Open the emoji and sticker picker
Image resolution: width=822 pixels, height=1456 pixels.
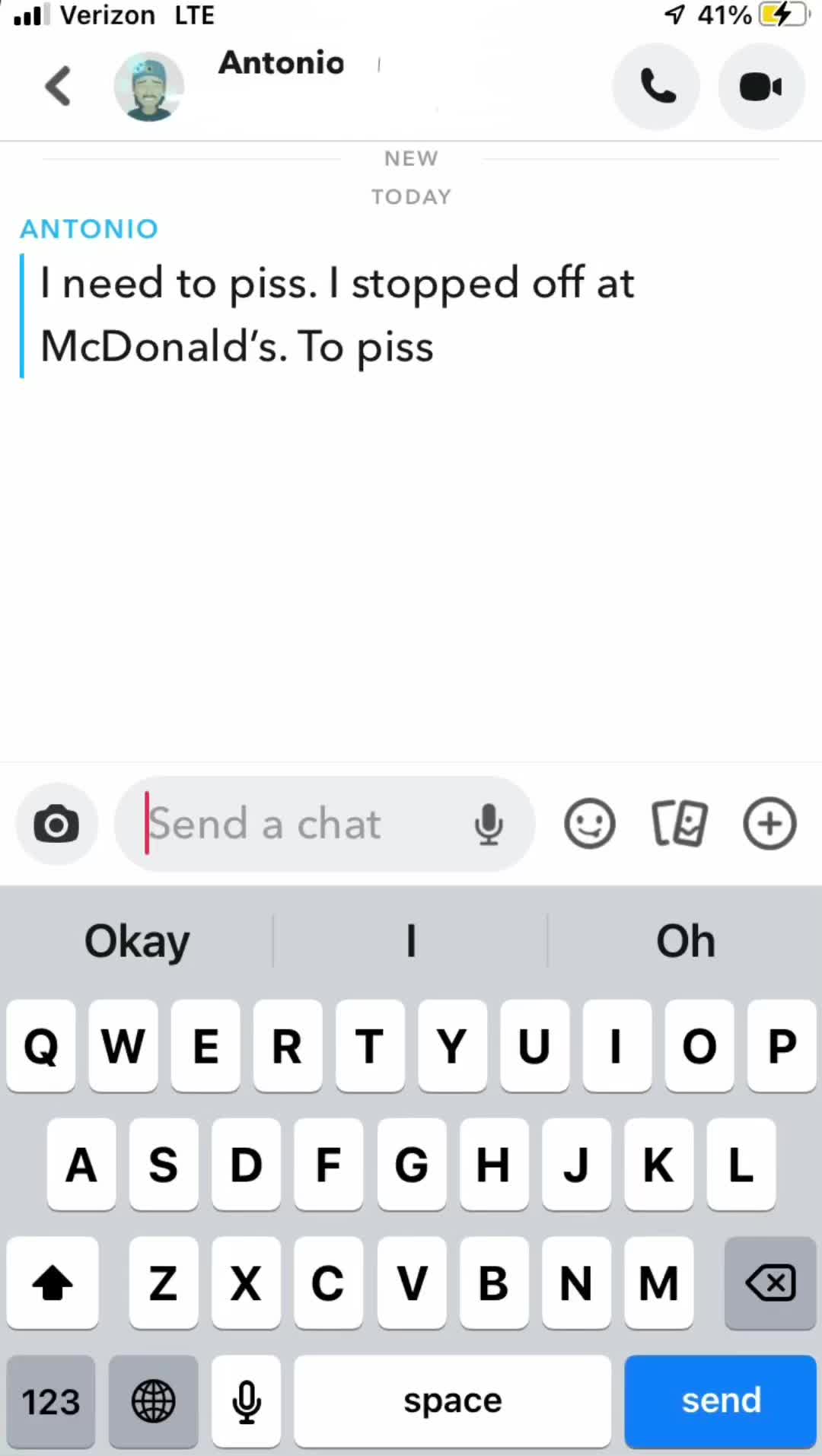[589, 823]
